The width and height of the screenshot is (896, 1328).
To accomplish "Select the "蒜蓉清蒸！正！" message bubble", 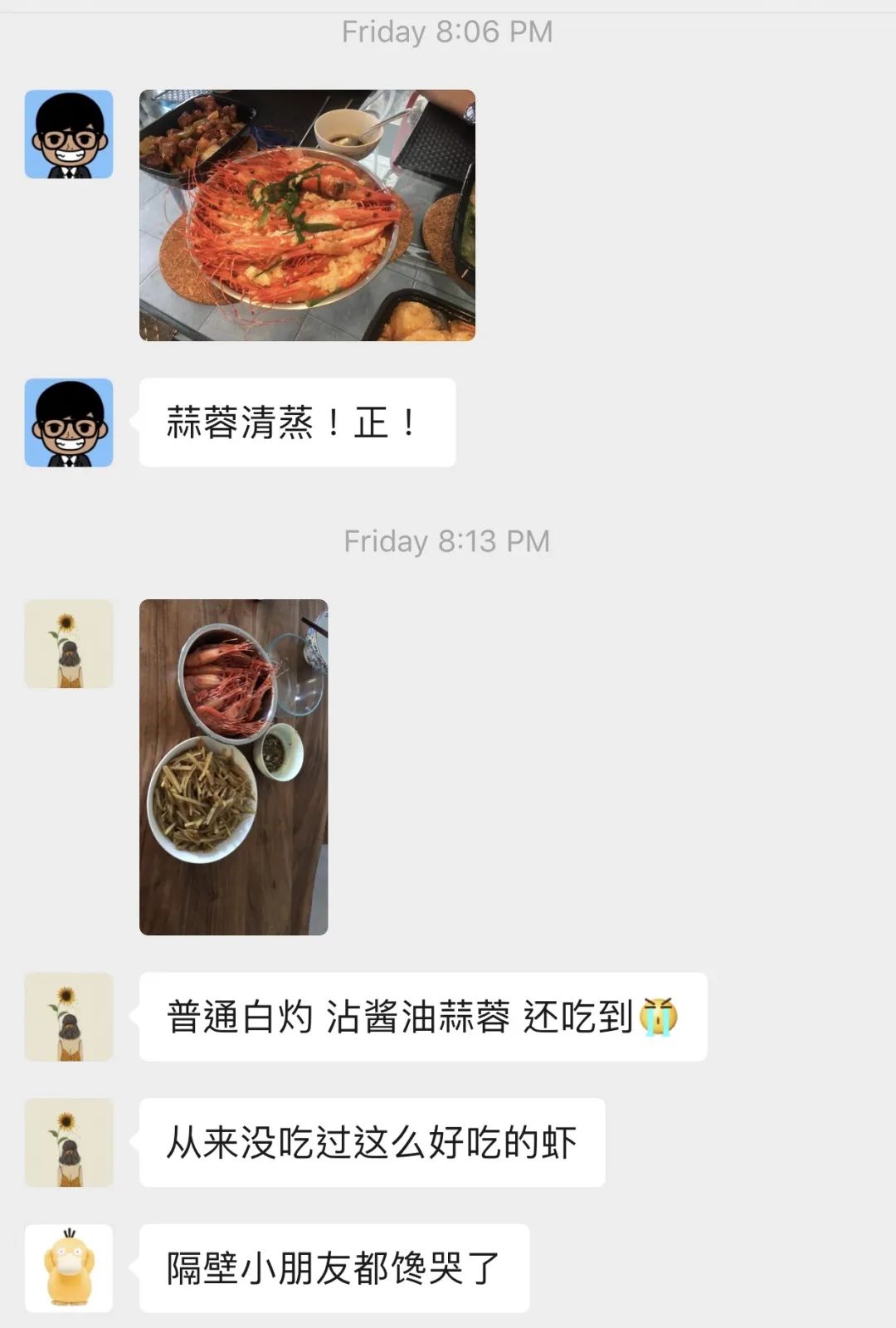I will pos(296,422).
